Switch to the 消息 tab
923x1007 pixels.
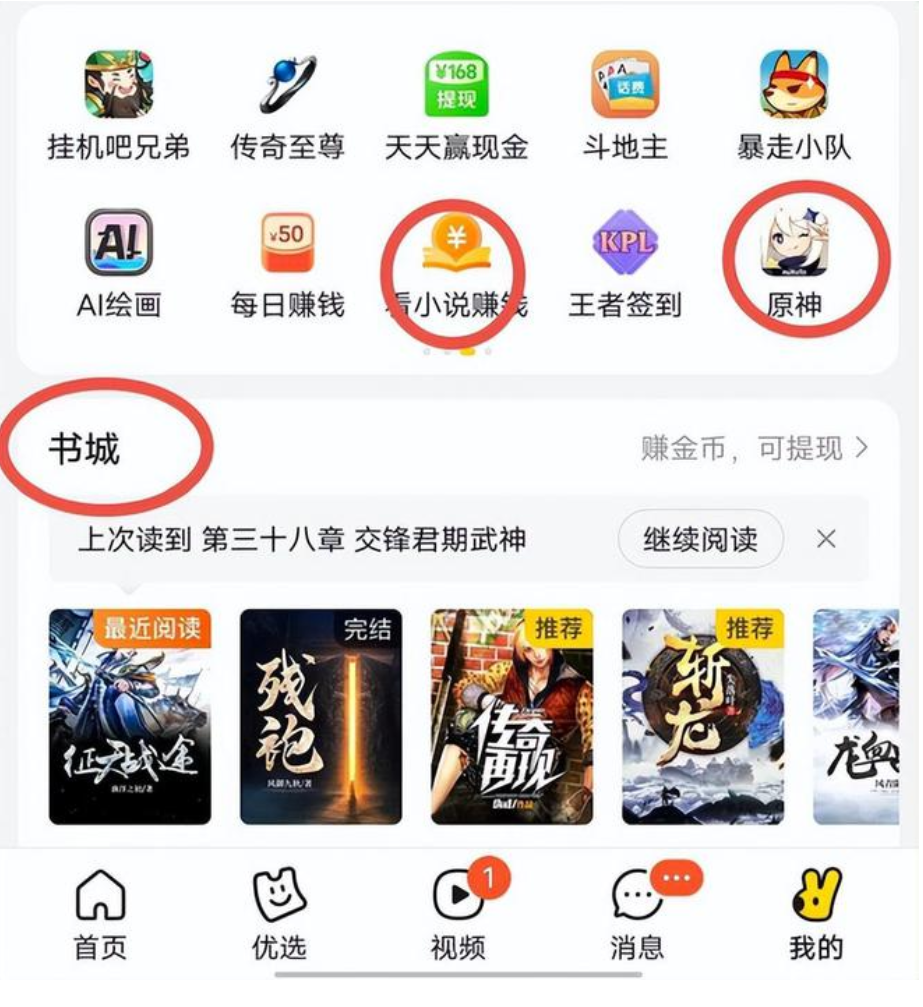pos(637,913)
